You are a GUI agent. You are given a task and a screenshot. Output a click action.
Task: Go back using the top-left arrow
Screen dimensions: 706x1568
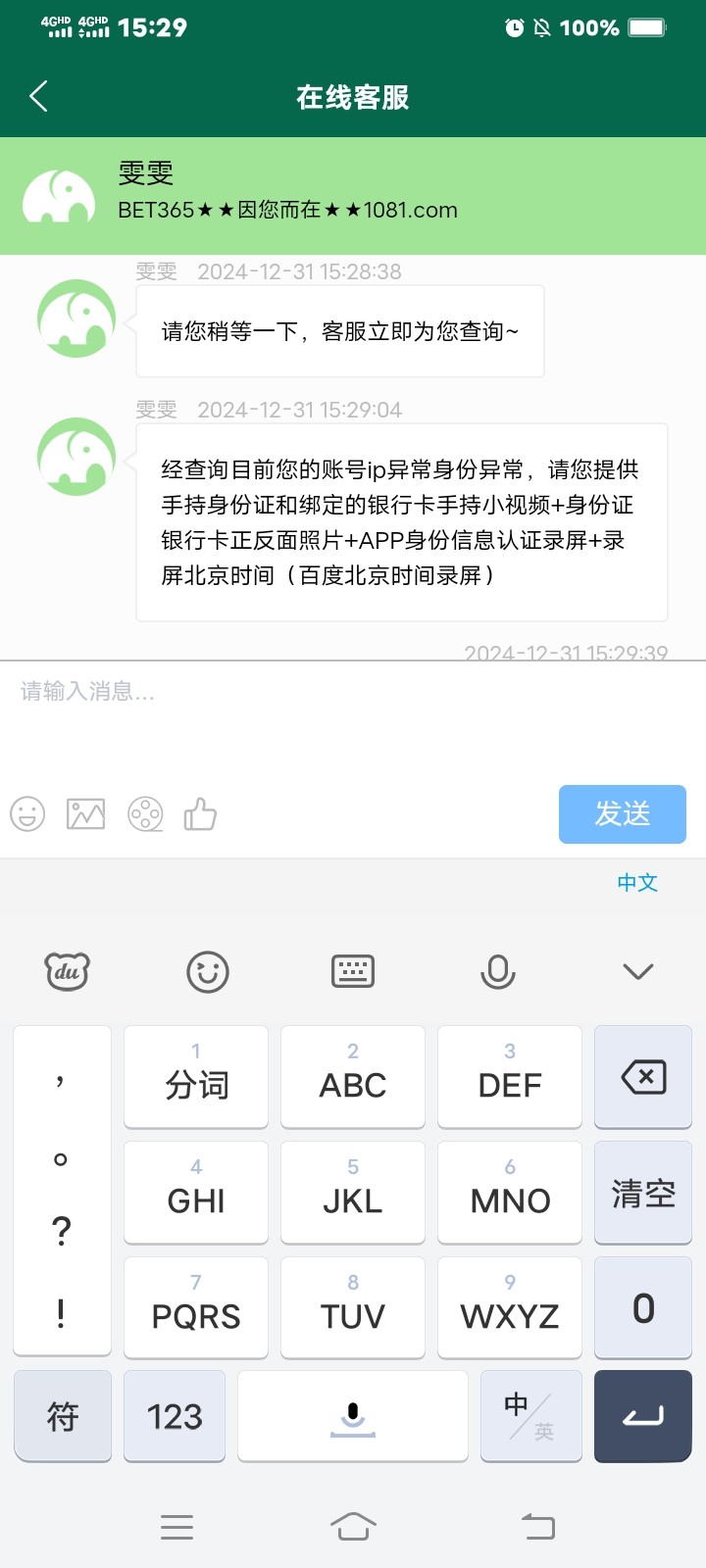click(37, 97)
